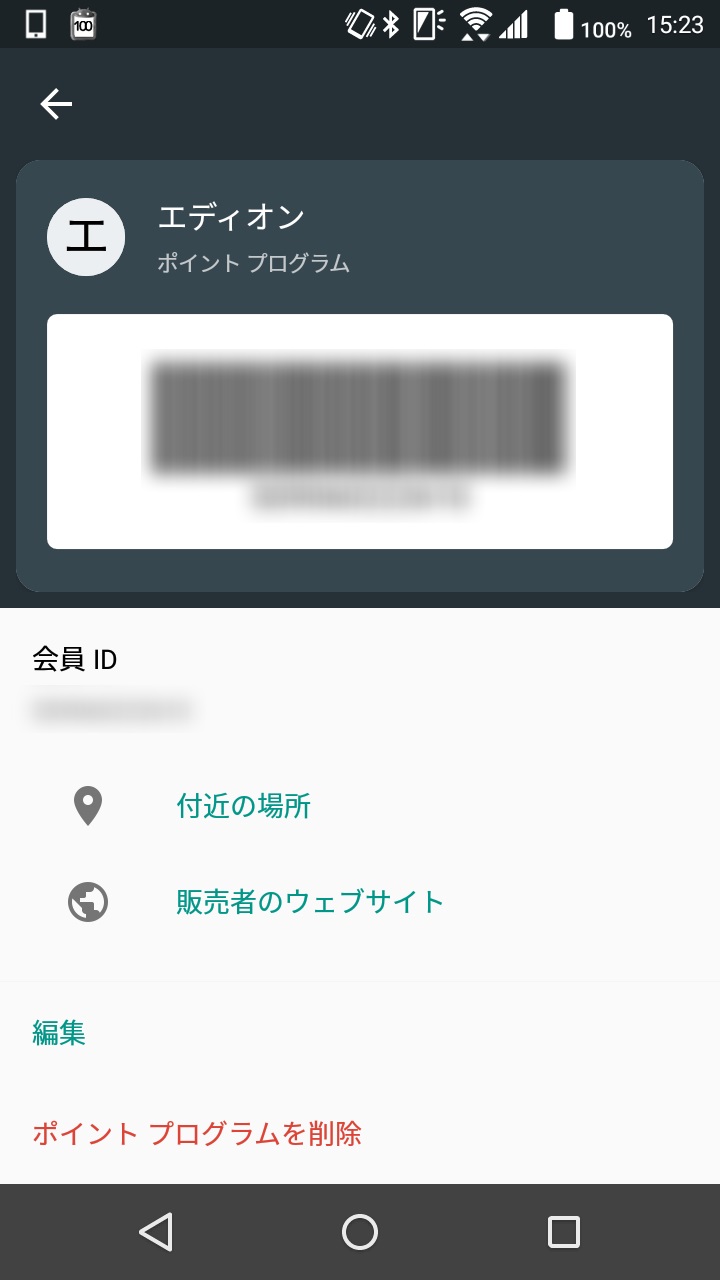Open the recent apps overview
Screen dimensions: 720x1280
pos(563,1232)
